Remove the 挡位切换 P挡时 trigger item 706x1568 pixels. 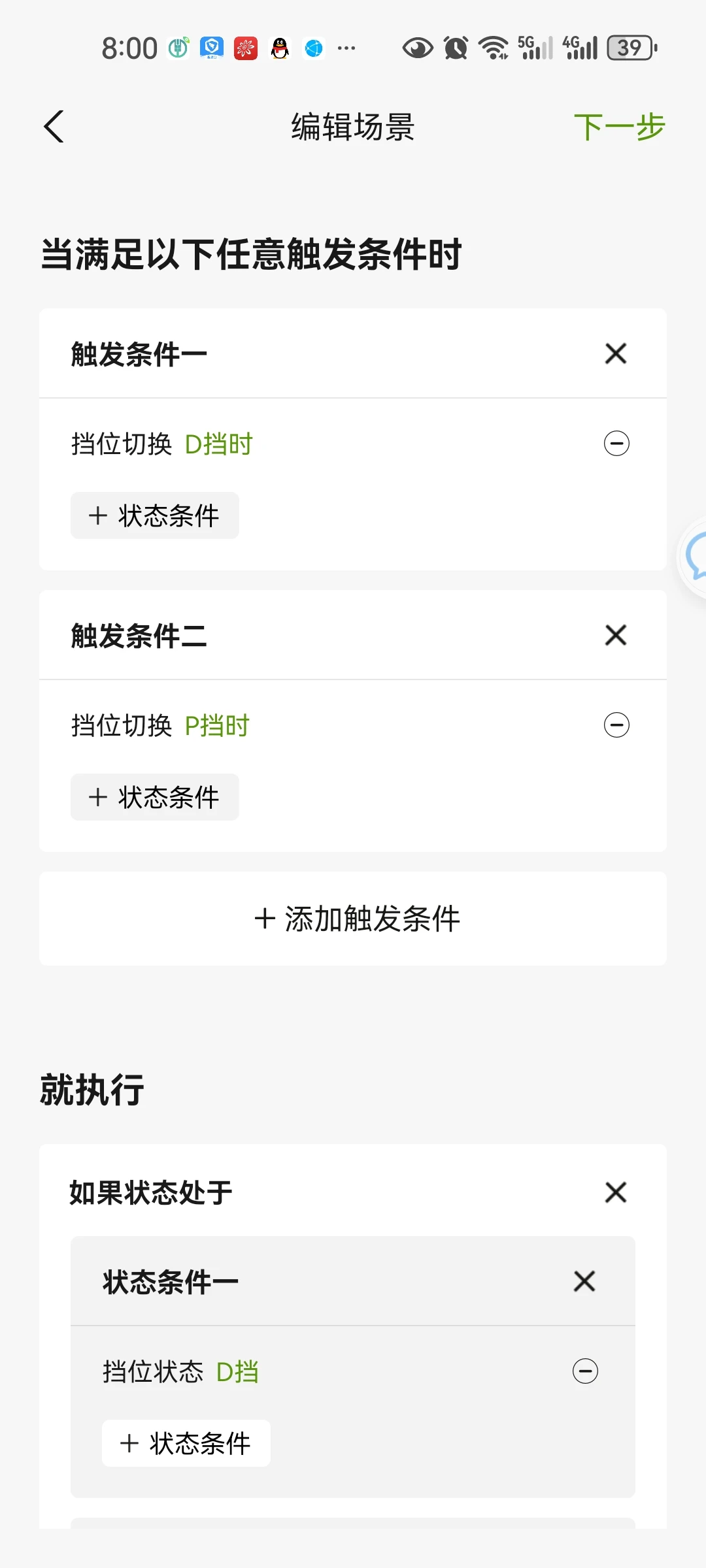point(616,725)
